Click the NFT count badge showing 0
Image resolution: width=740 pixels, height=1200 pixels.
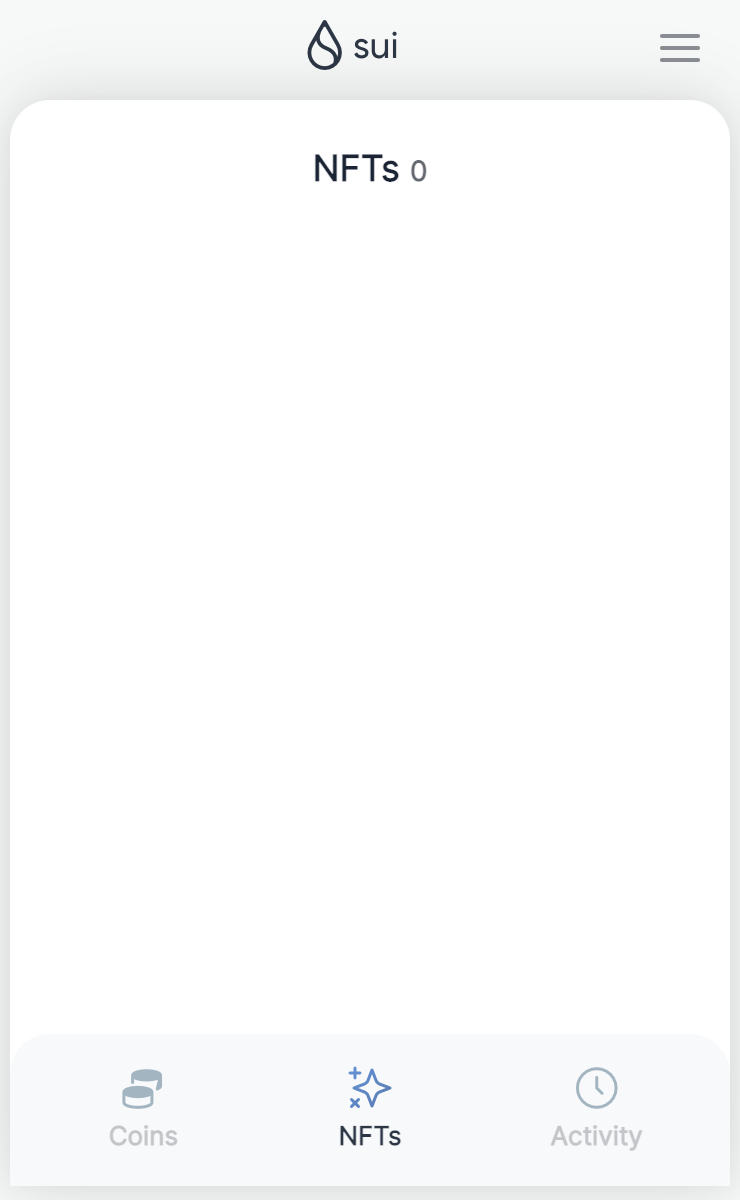417,171
